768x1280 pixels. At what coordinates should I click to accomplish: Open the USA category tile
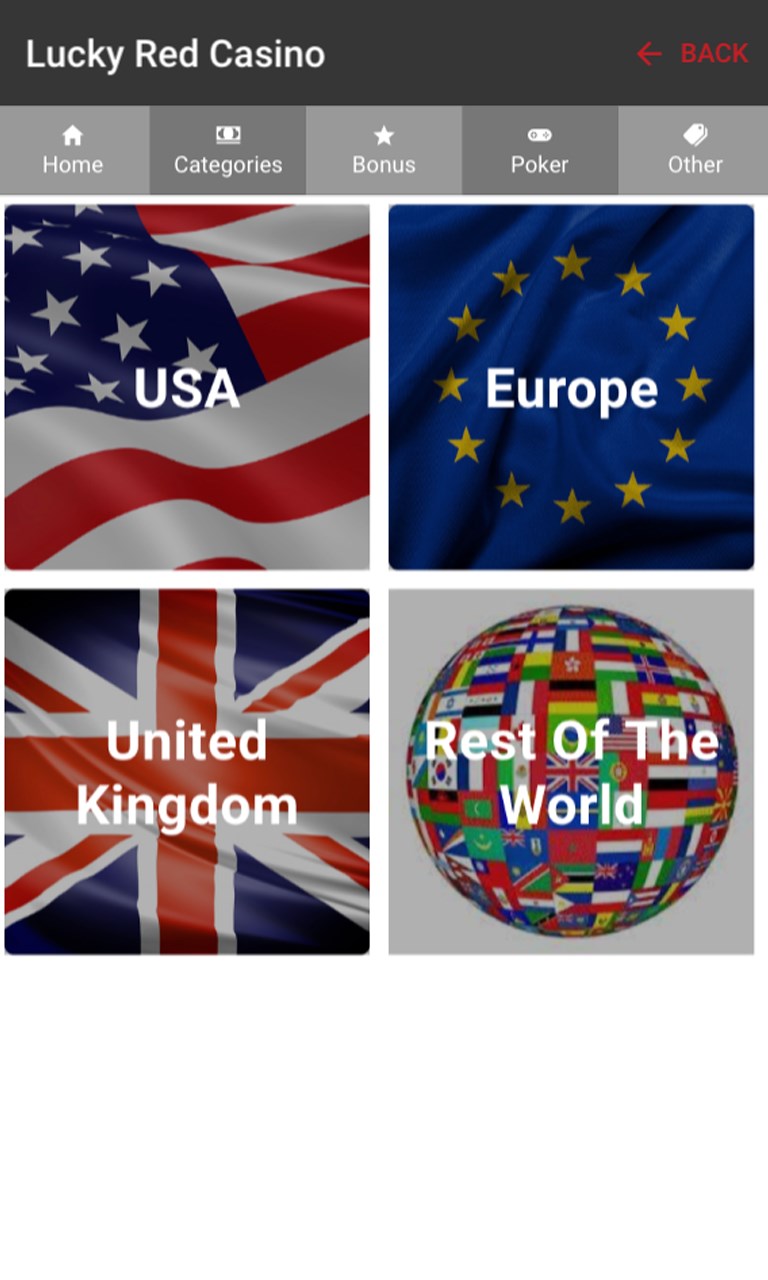tap(187, 387)
